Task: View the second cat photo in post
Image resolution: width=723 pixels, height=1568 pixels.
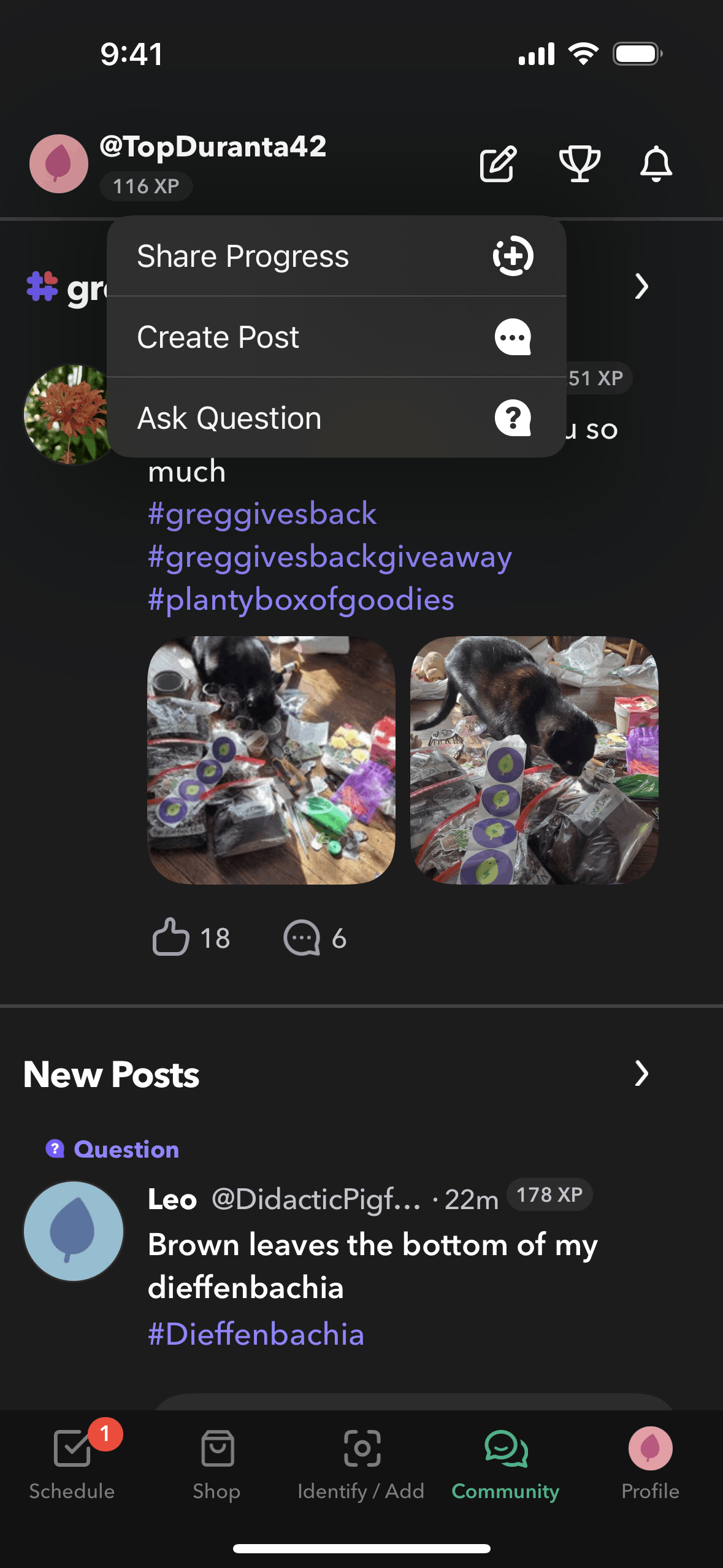Action: 534,760
